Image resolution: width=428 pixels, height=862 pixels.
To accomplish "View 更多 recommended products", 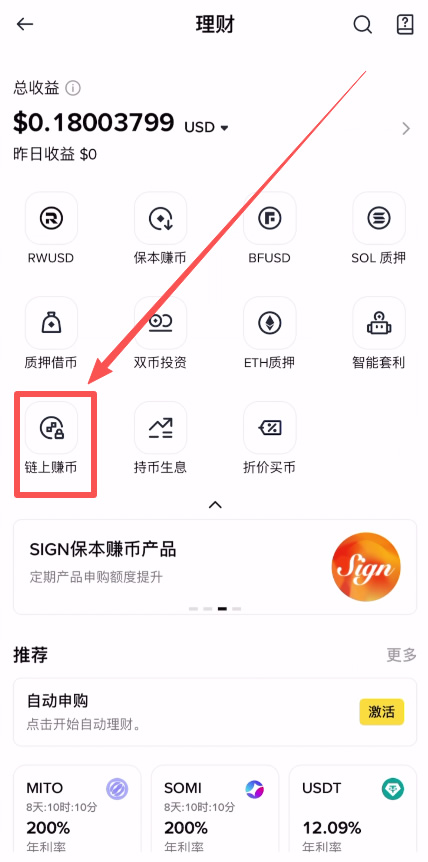I will click(x=402, y=655).
